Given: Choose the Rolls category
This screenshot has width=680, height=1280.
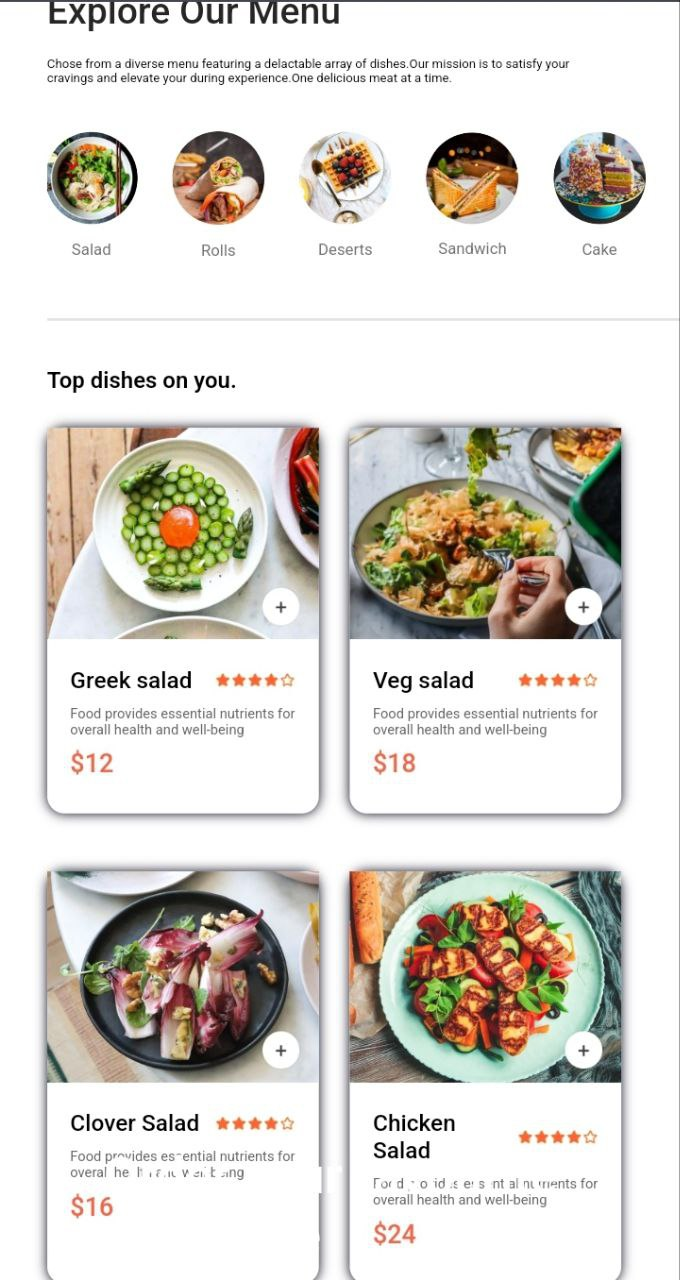Looking at the screenshot, I should click(x=218, y=178).
